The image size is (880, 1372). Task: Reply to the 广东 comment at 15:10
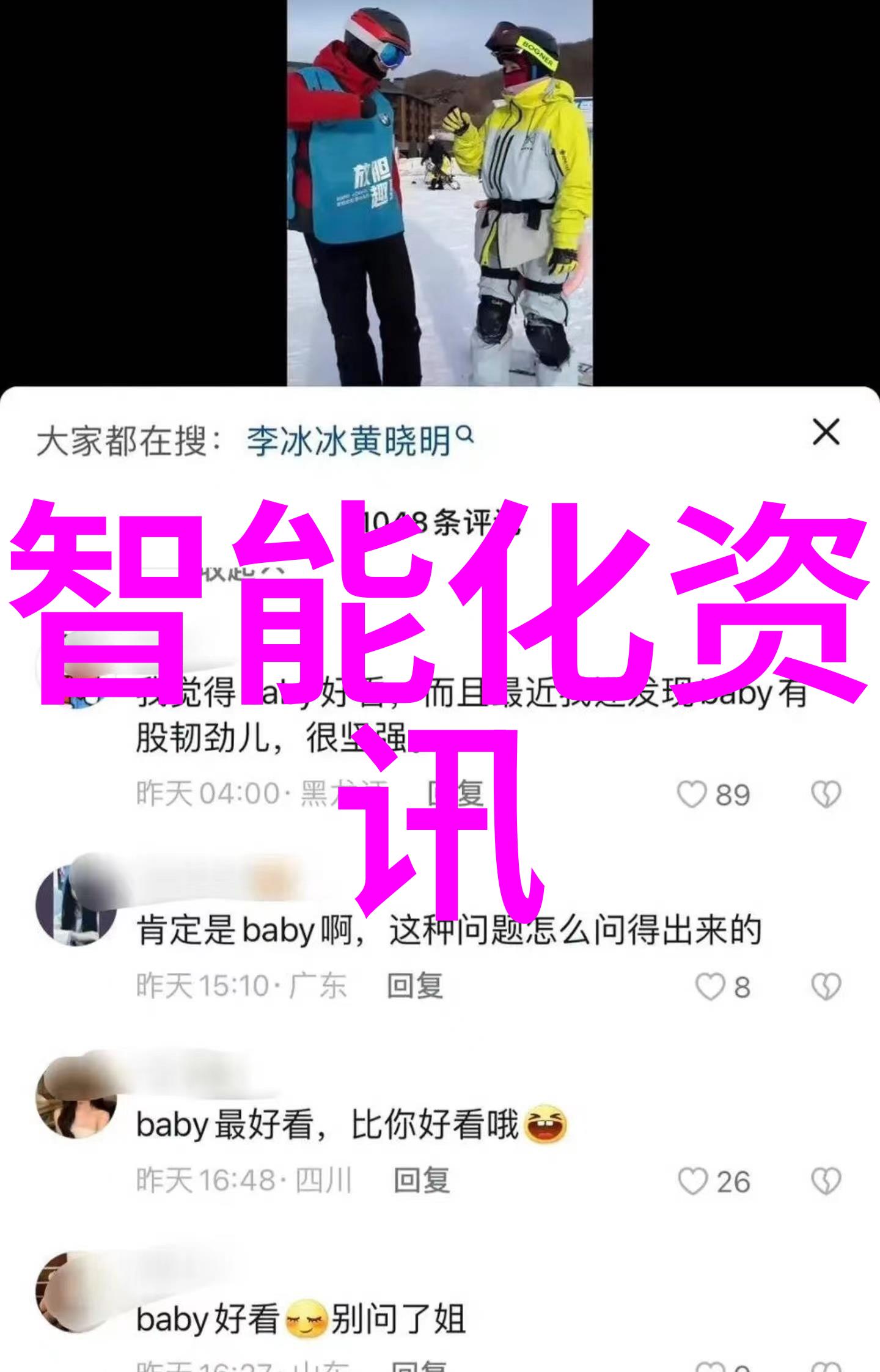[x=415, y=986]
